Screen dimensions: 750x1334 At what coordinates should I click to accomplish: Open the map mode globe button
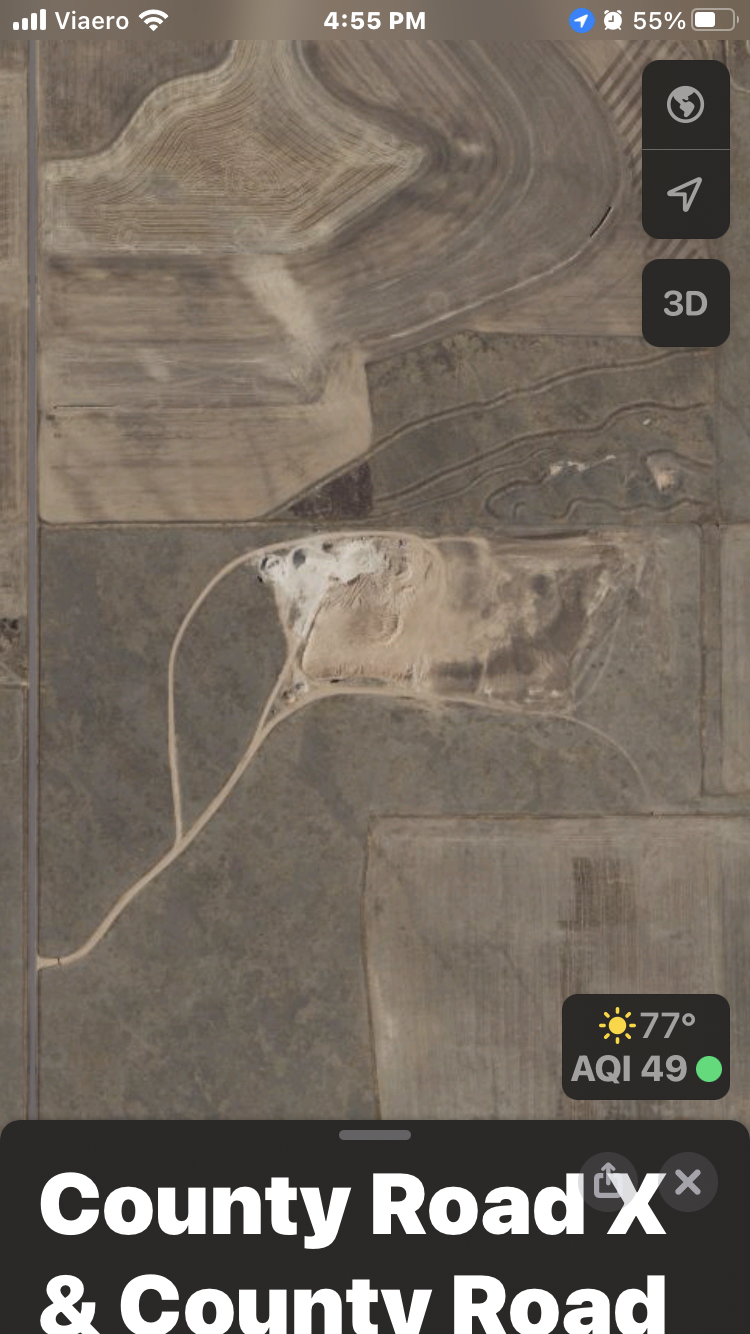685,104
